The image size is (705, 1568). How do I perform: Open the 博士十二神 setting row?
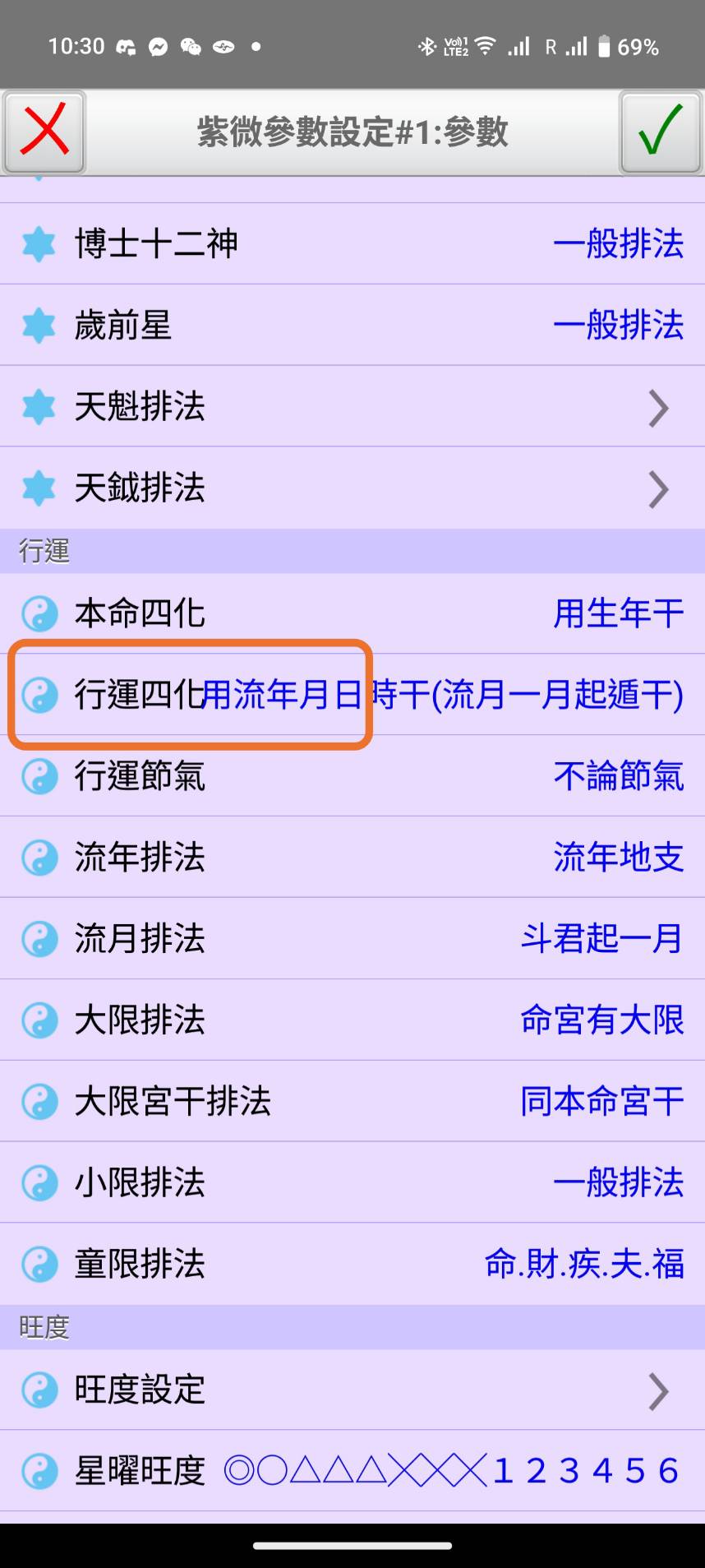[352, 243]
